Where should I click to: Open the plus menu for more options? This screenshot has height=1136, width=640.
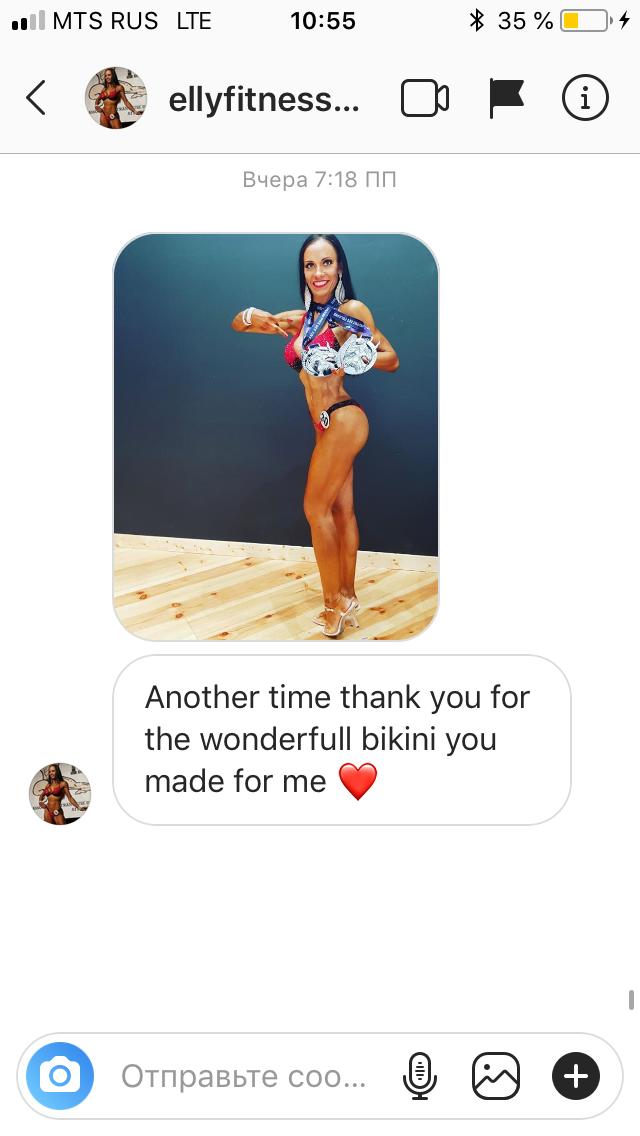[576, 1076]
